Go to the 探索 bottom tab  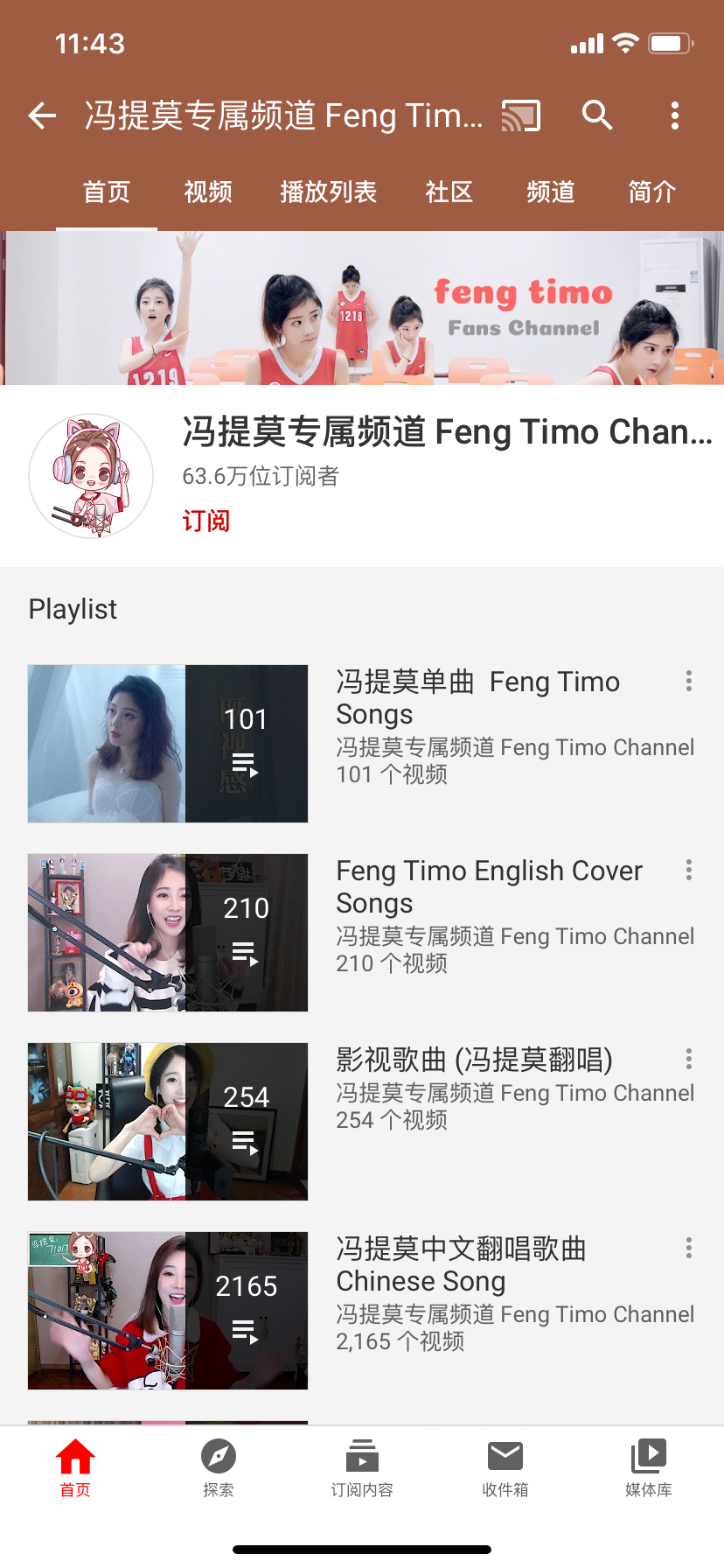(x=219, y=1468)
